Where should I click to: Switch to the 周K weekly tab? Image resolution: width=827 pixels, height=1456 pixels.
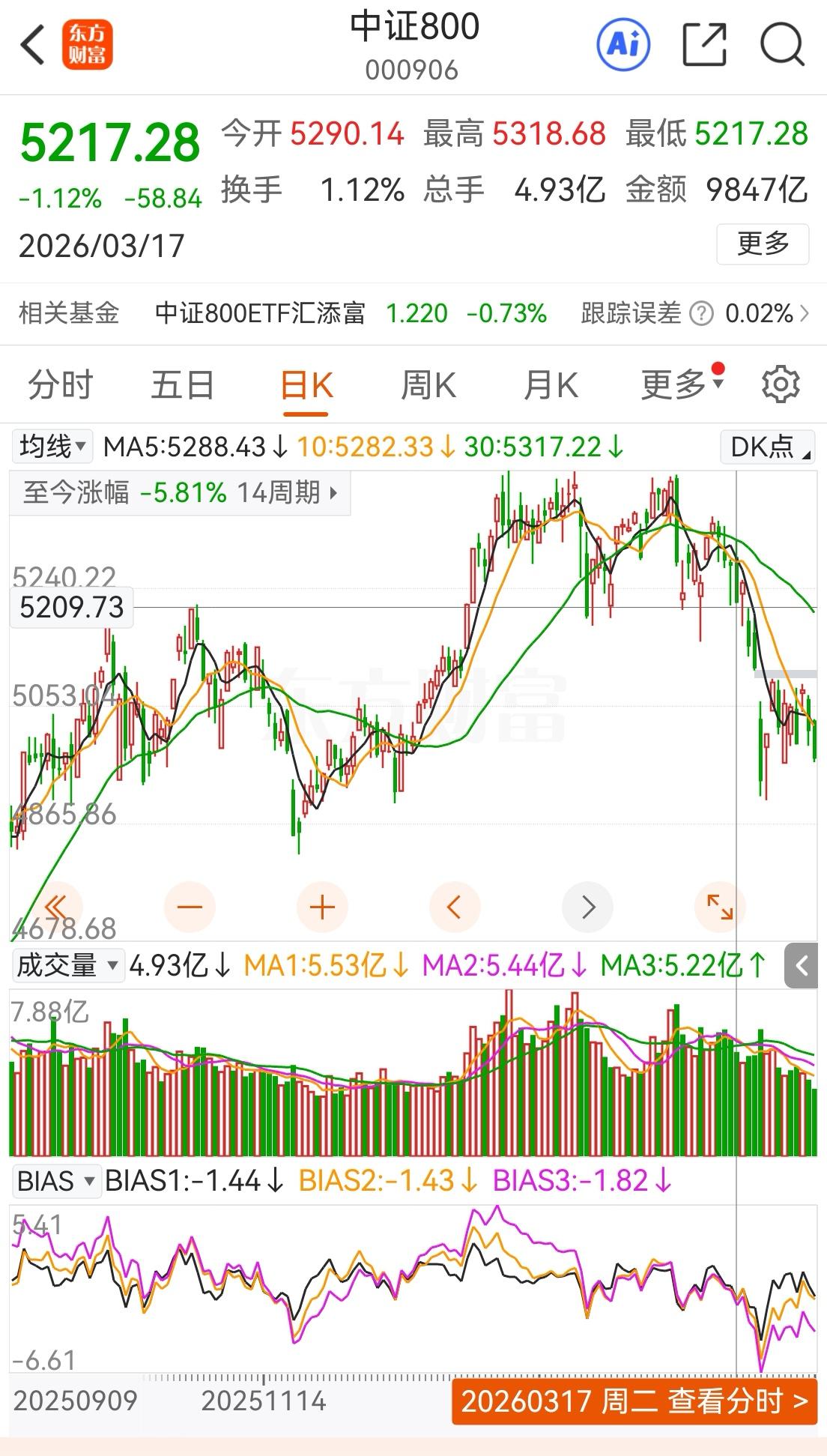(426, 384)
